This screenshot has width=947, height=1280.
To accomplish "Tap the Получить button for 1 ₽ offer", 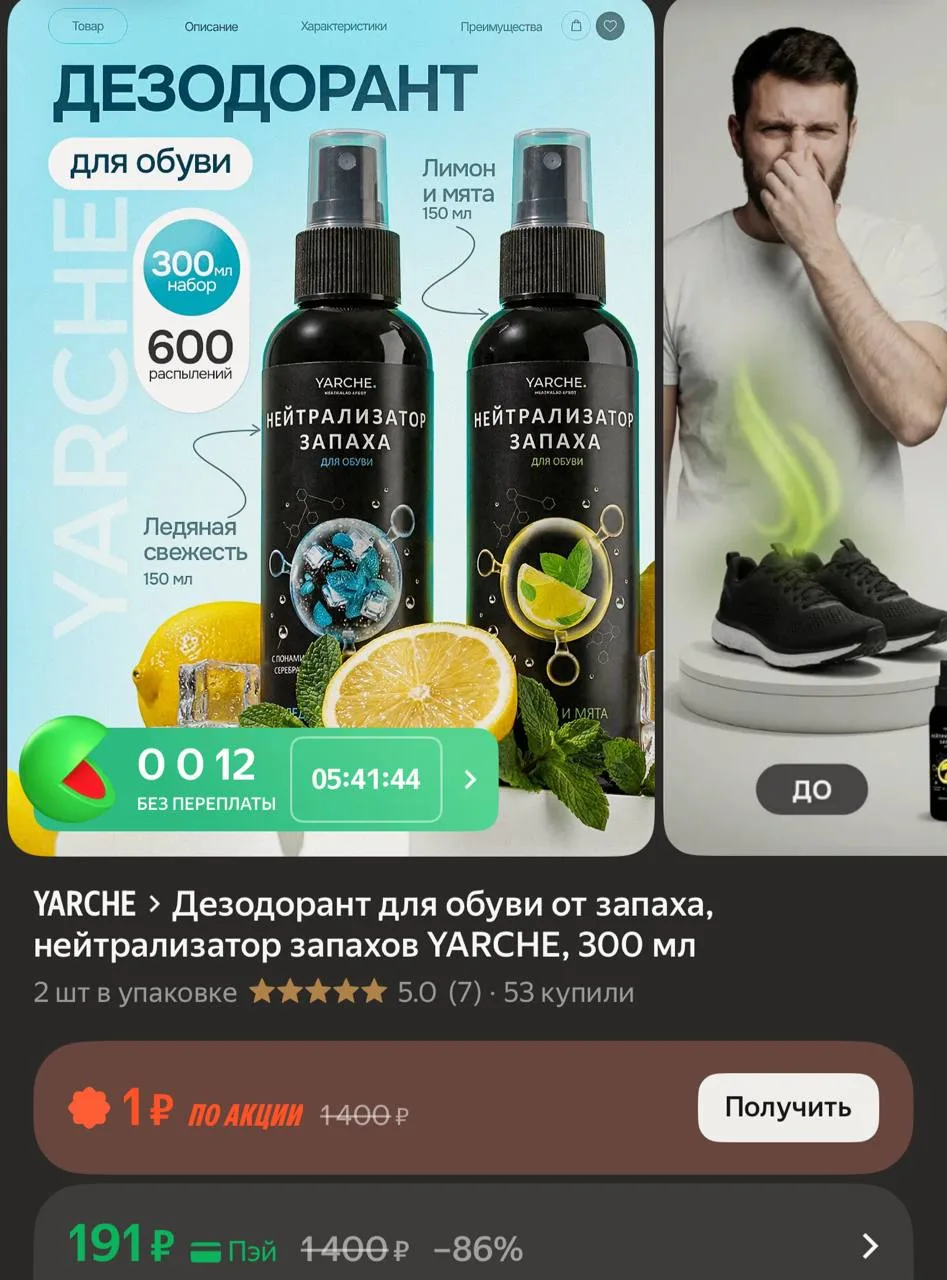I will pos(788,1107).
